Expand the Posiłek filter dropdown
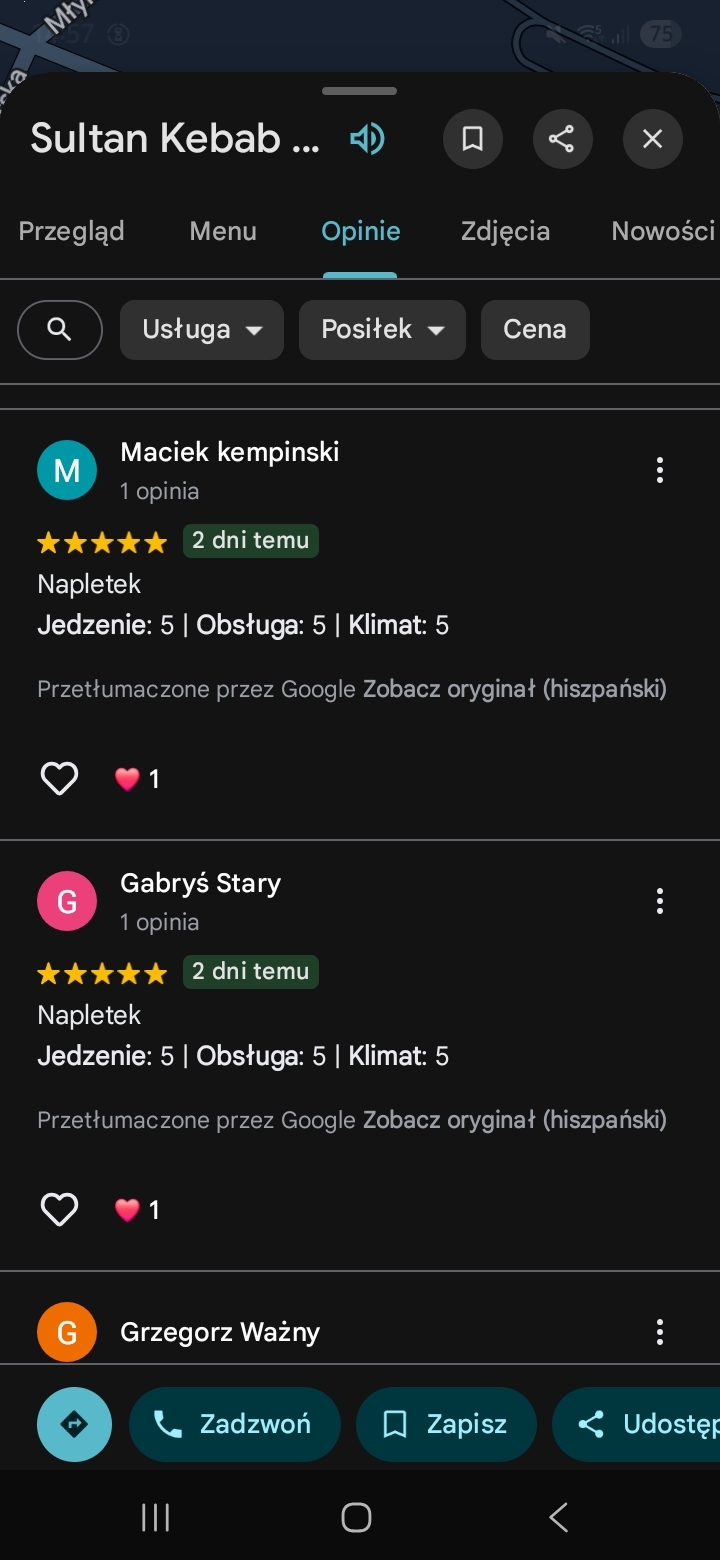This screenshot has width=720, height=1560. (382, 329)
